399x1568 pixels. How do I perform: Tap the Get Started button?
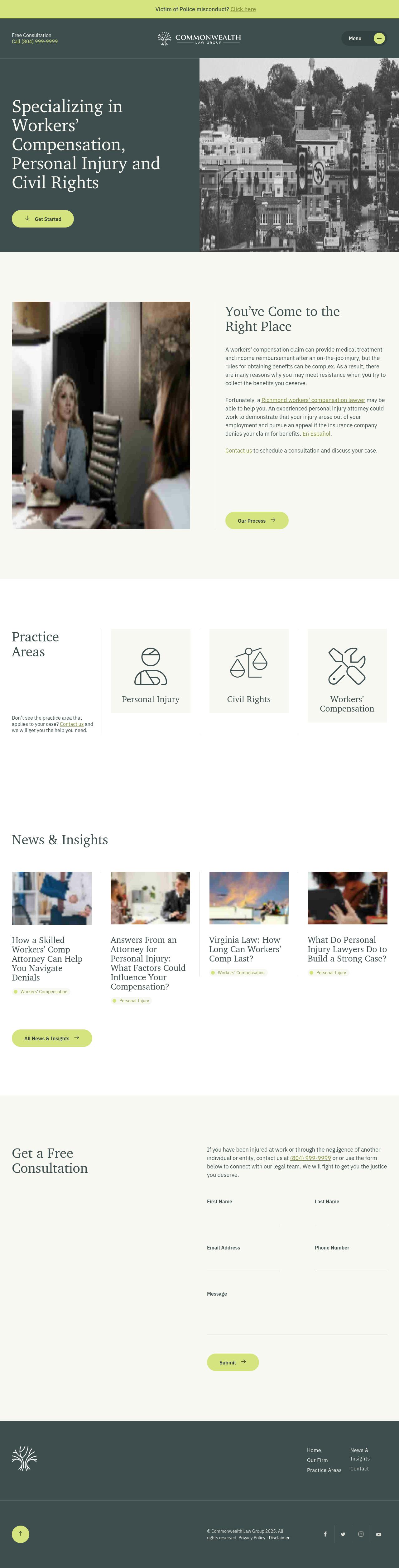pos(43,218)
